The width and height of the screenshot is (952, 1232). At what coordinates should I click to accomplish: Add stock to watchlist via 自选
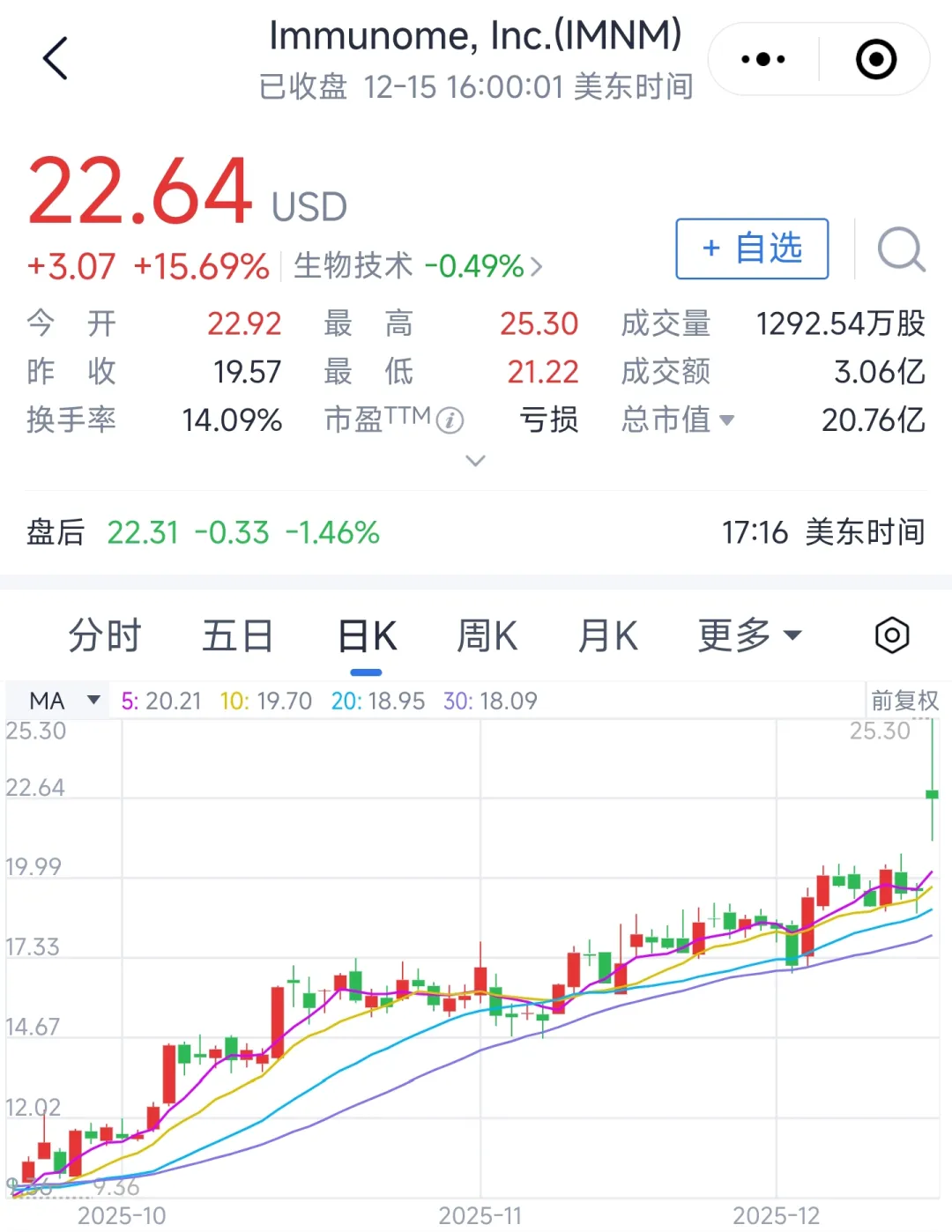[752, 249]
